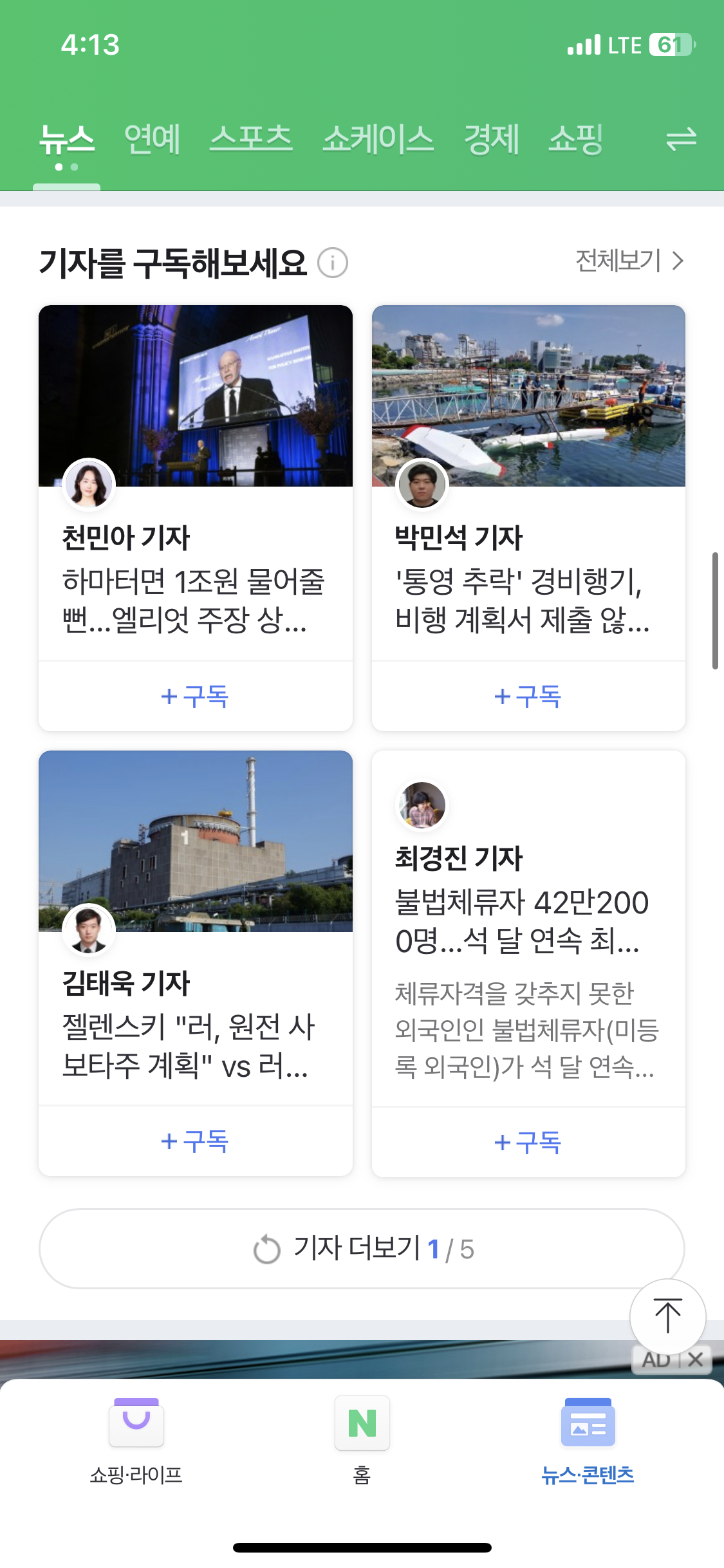Screen dimensions: 724x1568
Task: Open 최경진 기자's 불법체류자 article
Action: coord(528,920)
